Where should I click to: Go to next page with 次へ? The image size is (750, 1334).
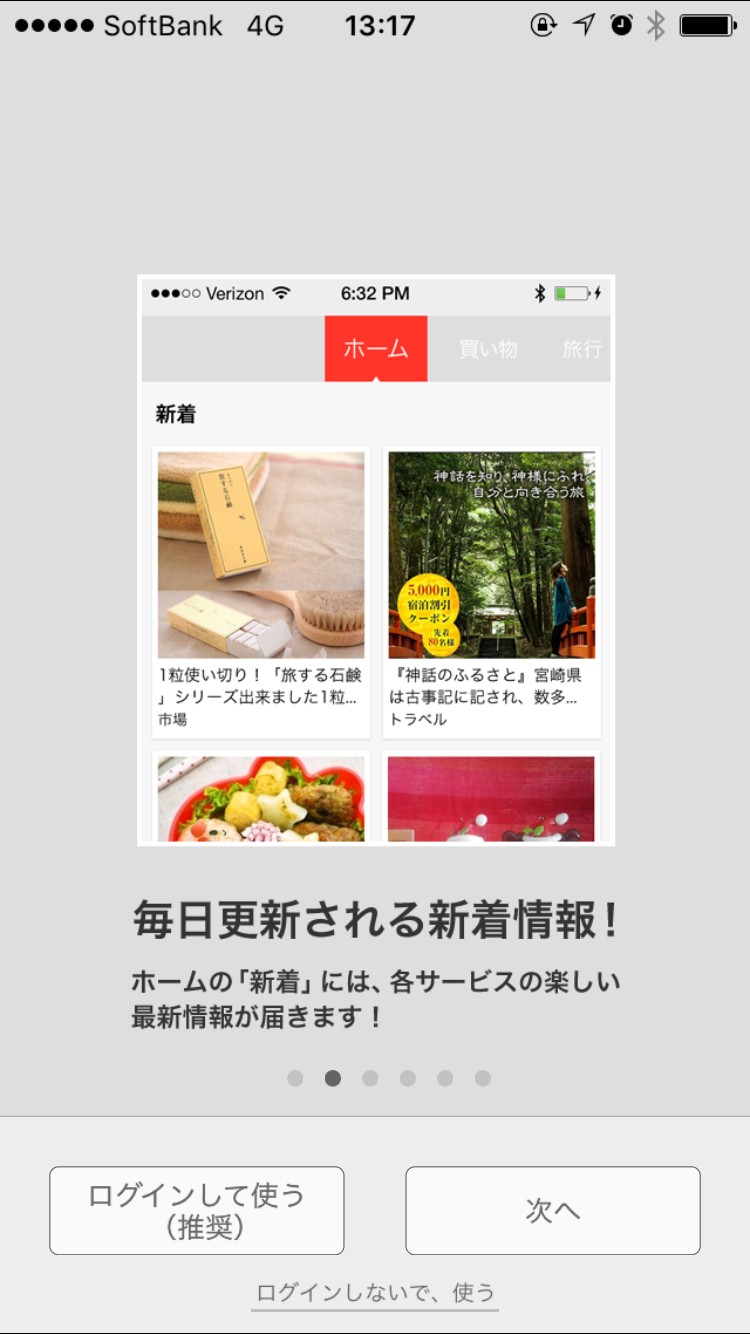552,1210
